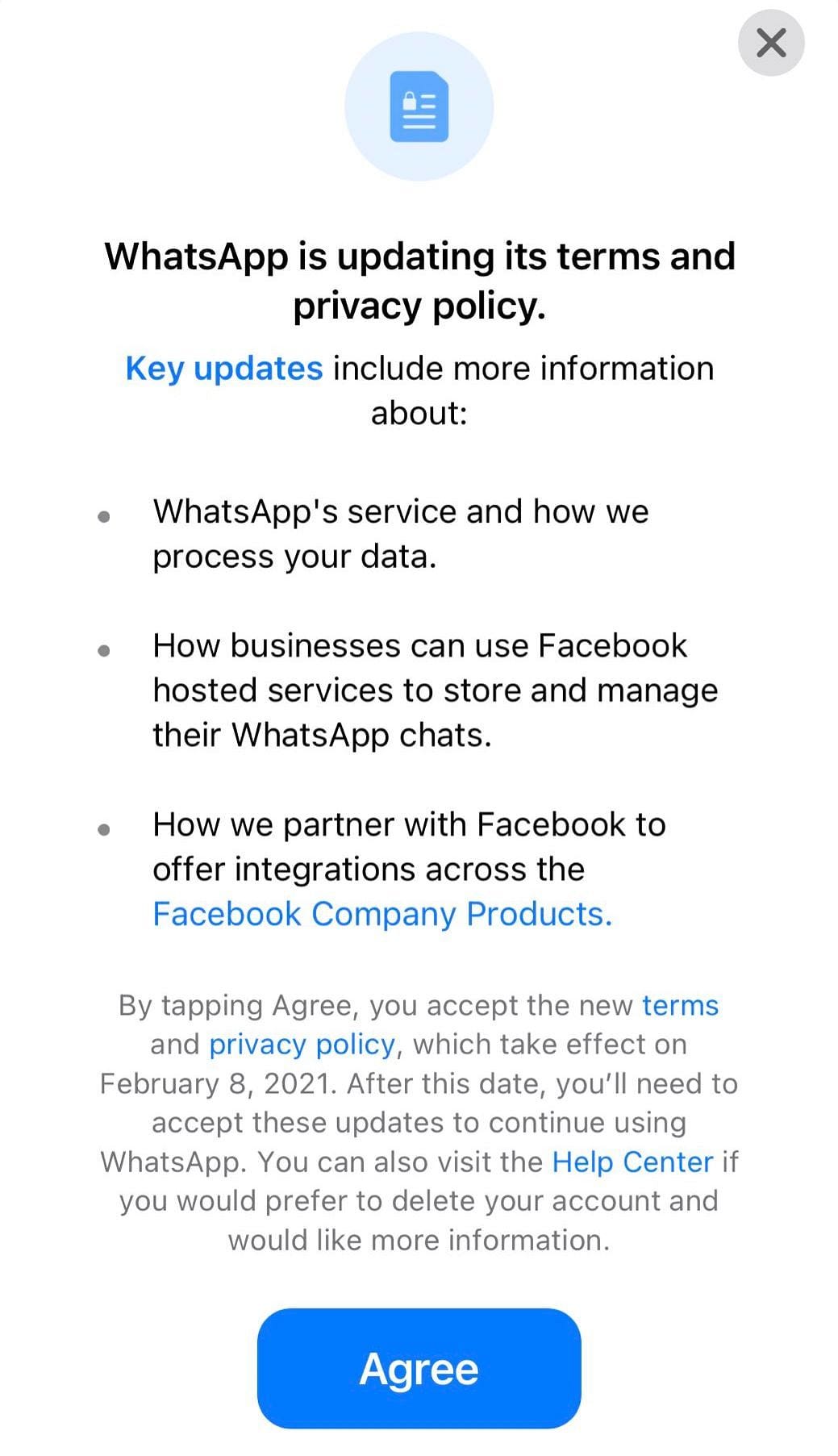Image resolution: width=838 pixels, height=1456 pixels.
Task: Tap the Agree button
Action: pyautogui.click(x=419, y=1368)
